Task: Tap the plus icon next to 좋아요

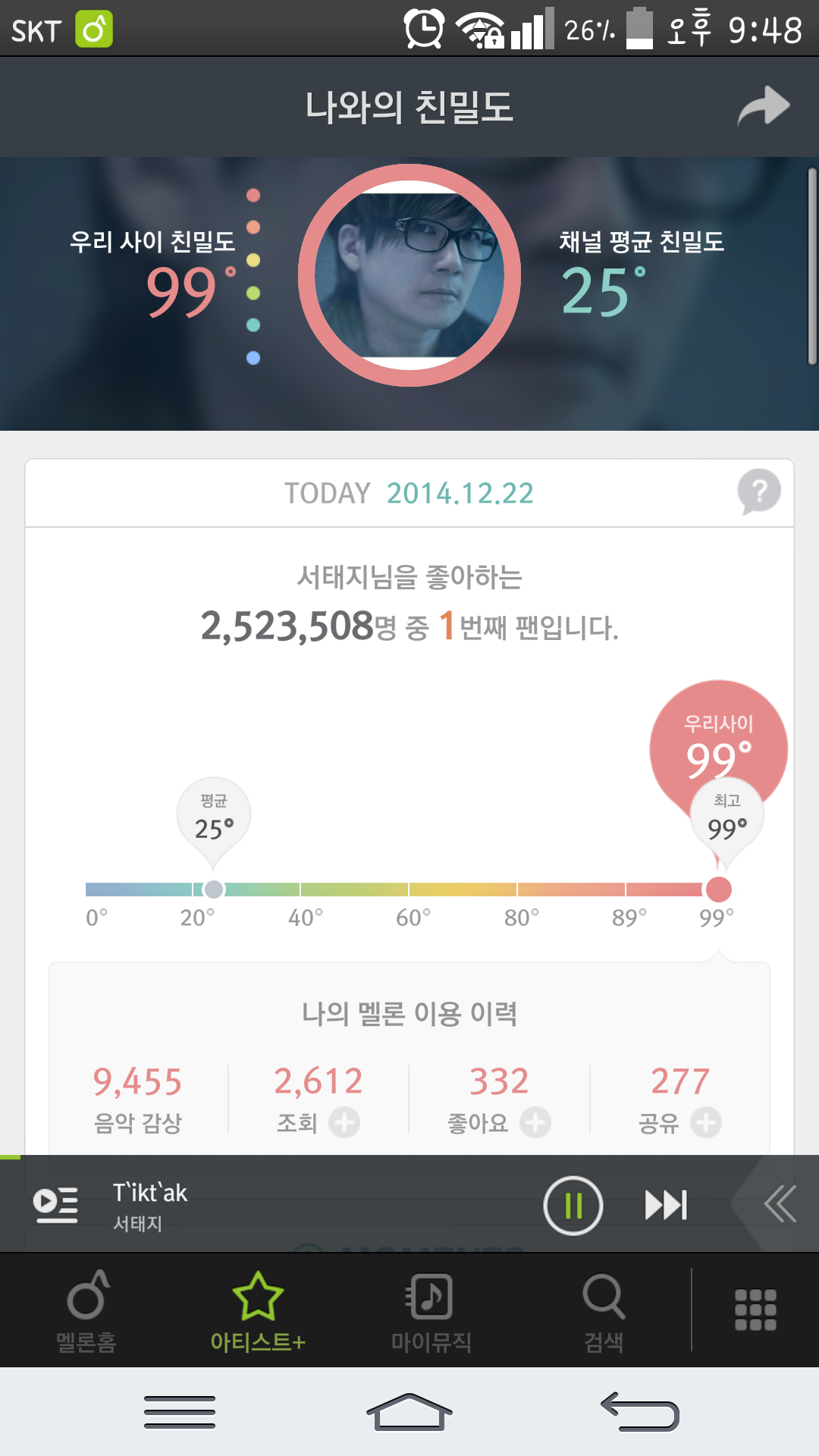Action: pyautogui.click(x=535, y=1122)
